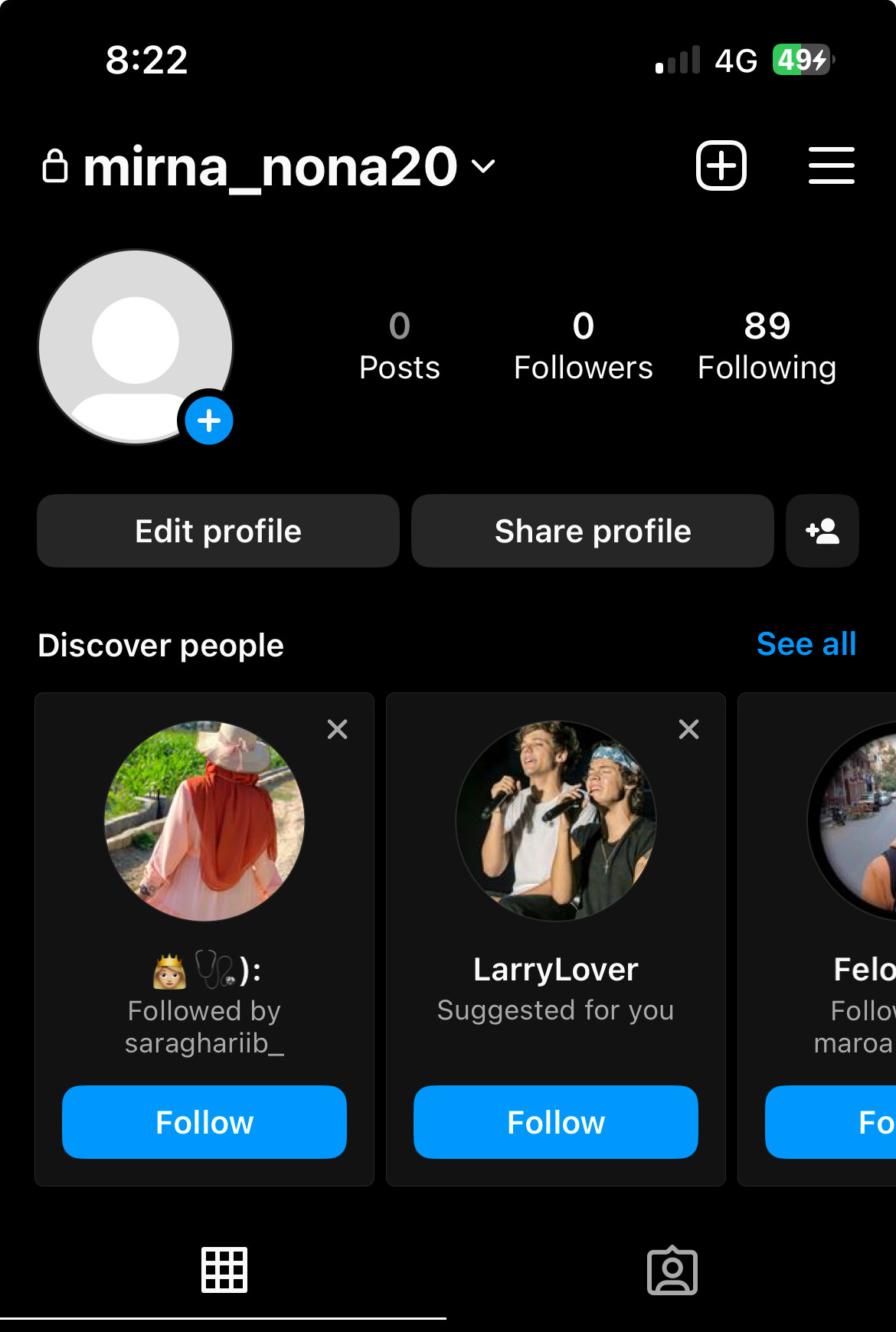See all suggested people
Viewport: 896px width, 1332px height.
point(806,644)
